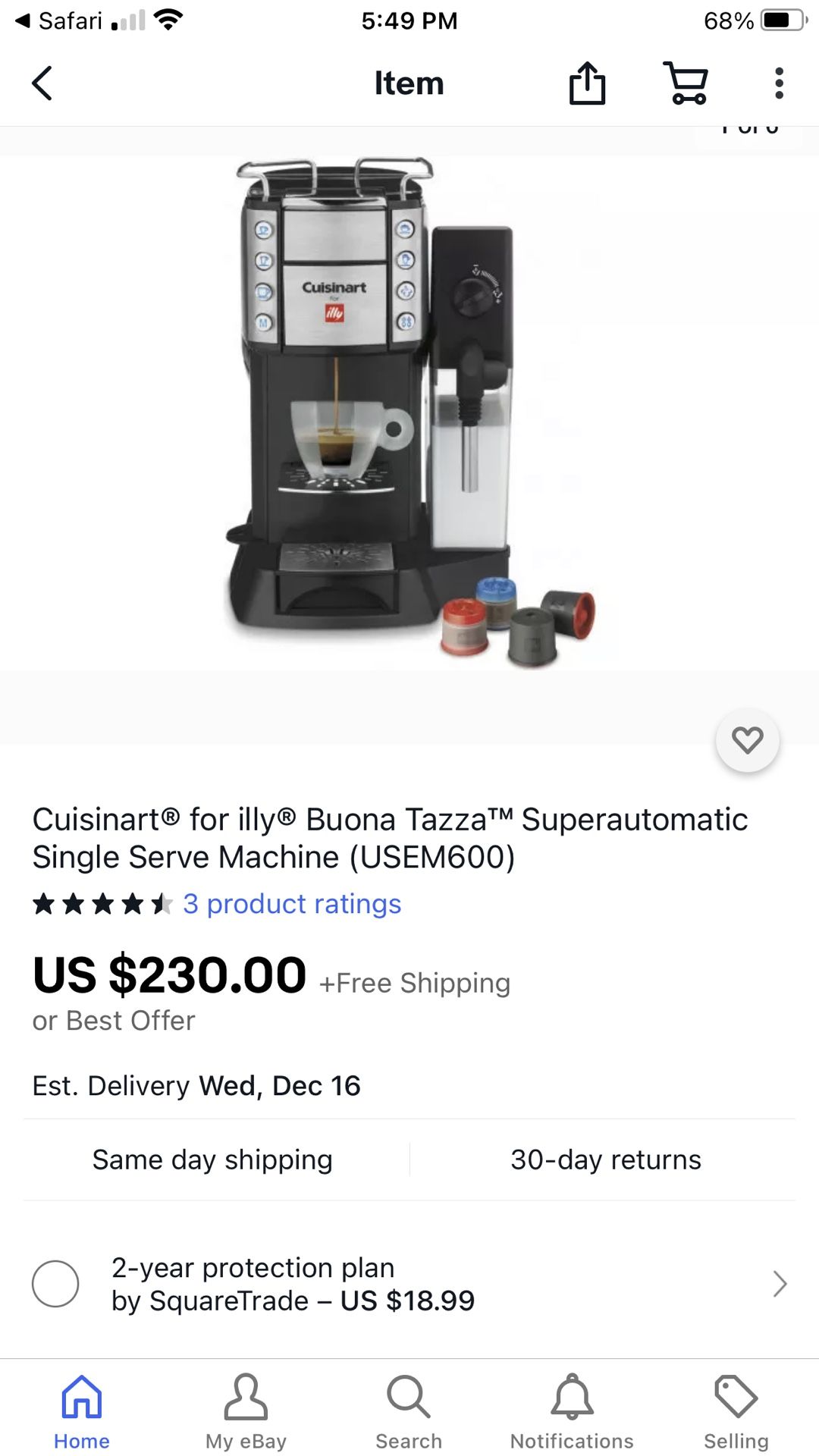
Task: Switch to the My eBay tab
Action: tap(246, 1411)
